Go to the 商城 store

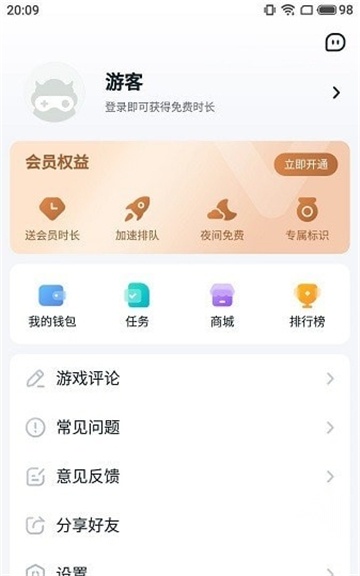pos(222,306)
